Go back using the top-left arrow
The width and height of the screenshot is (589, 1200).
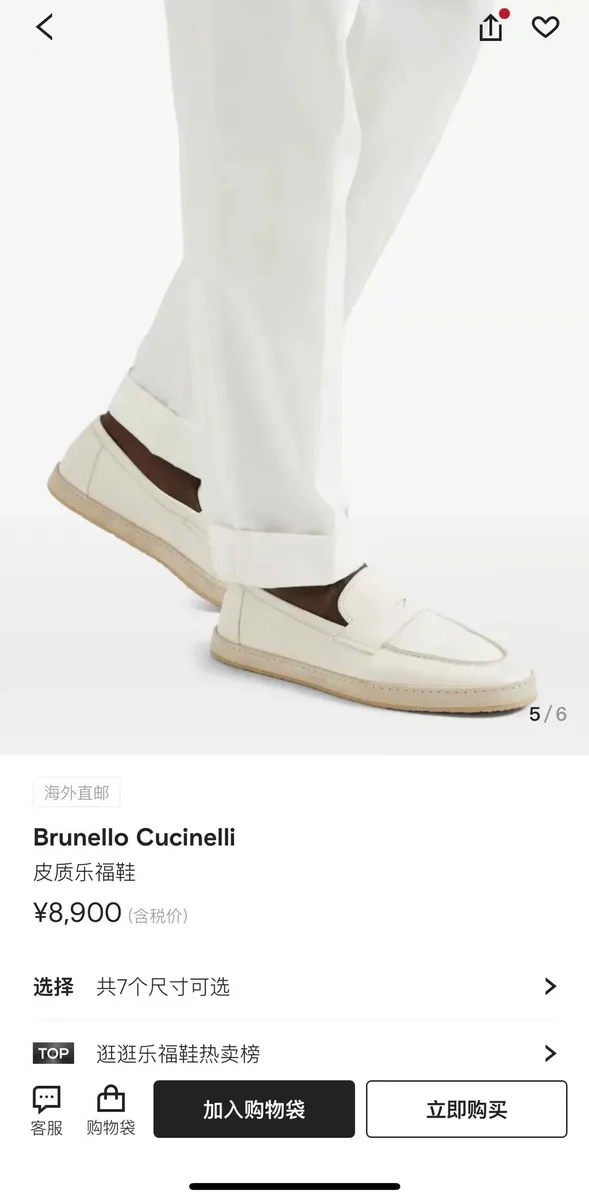tap(44, 27)
